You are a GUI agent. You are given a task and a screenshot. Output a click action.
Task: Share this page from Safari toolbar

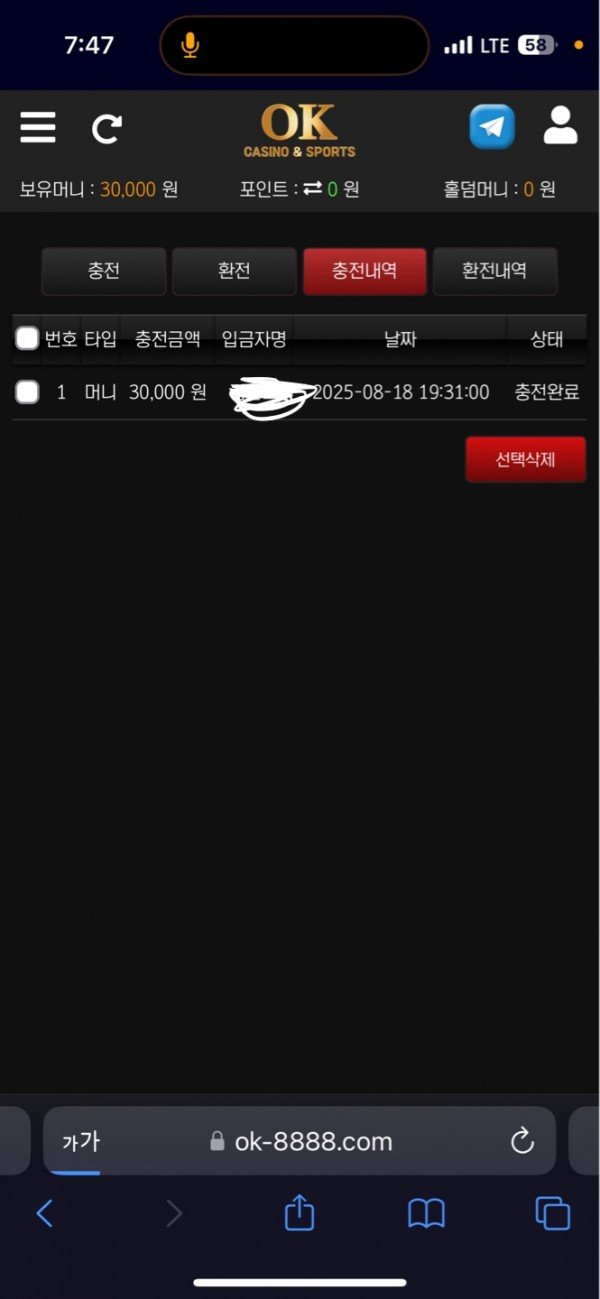299,1213
